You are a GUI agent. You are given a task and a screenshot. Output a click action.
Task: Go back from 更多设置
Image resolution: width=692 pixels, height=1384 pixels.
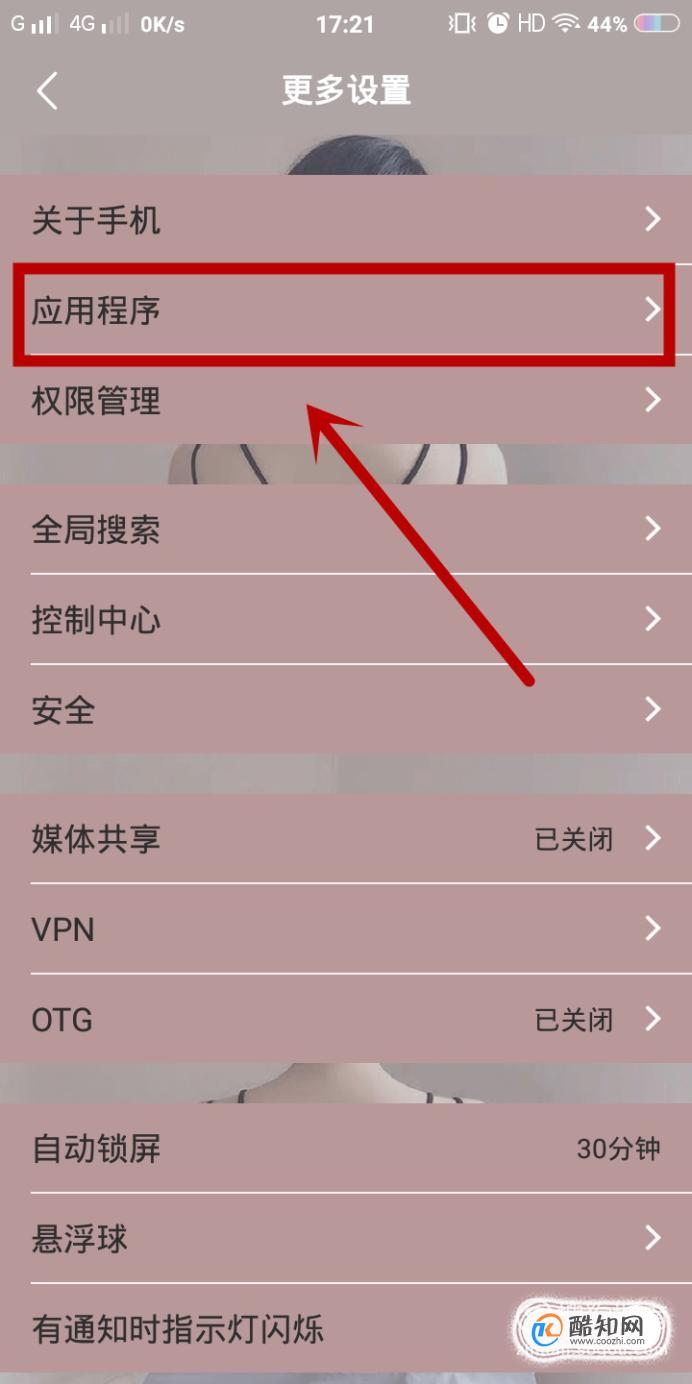(47, 91)
